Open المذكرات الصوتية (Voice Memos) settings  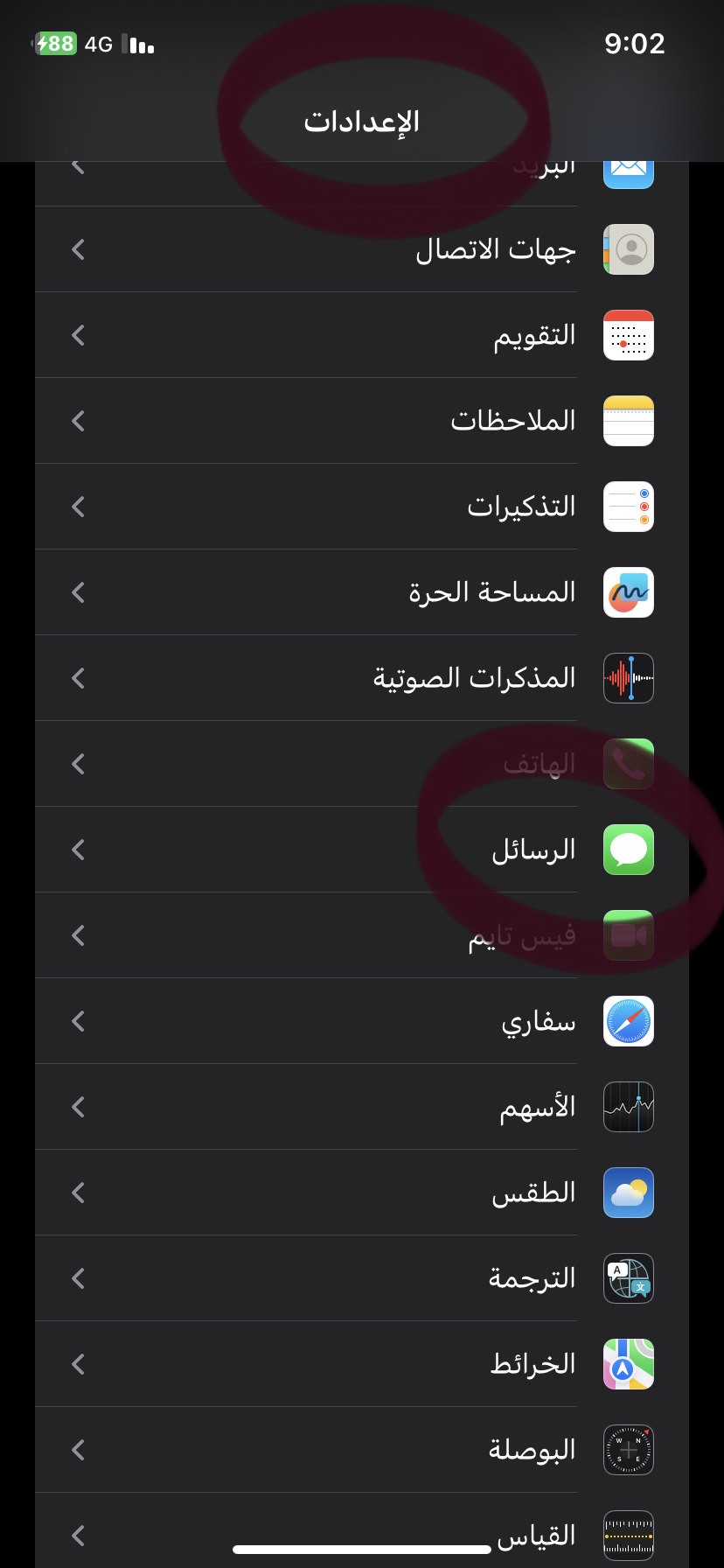pyautogui.click(x=362, y=678)
